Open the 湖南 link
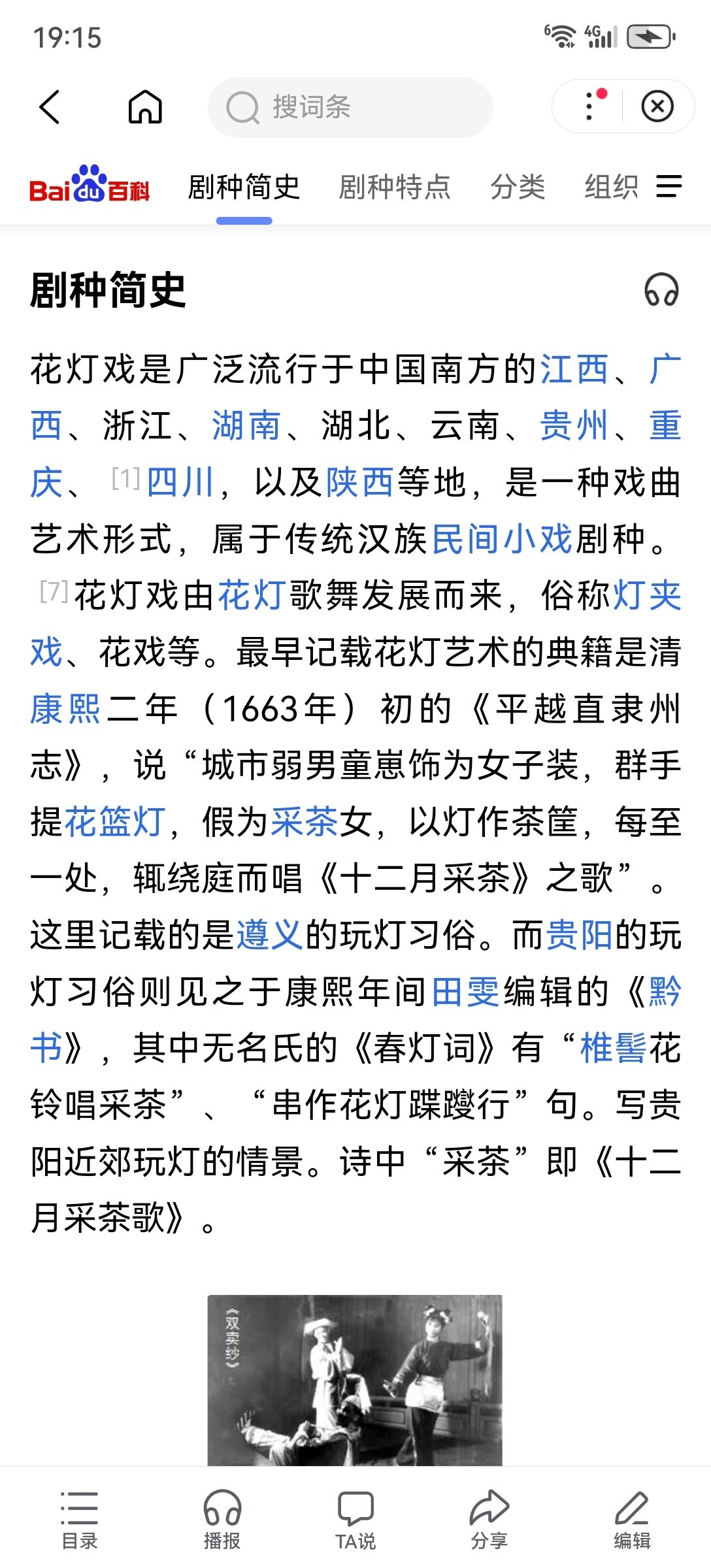This screenshot has height=1568, width=711. pyautogui.click(x=246, y=425)
